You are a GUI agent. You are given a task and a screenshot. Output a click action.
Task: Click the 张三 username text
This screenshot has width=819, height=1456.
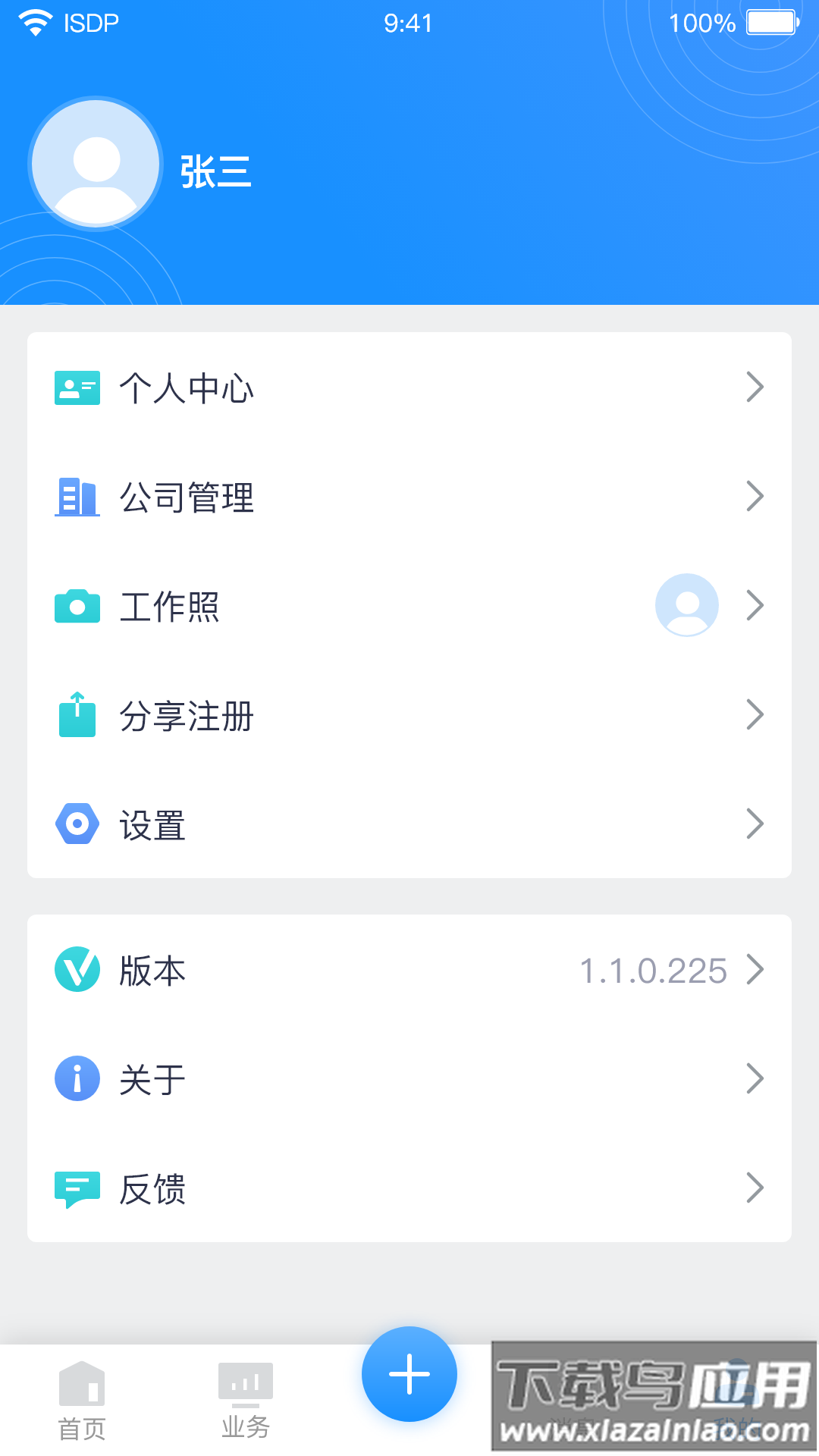(216, 173)
